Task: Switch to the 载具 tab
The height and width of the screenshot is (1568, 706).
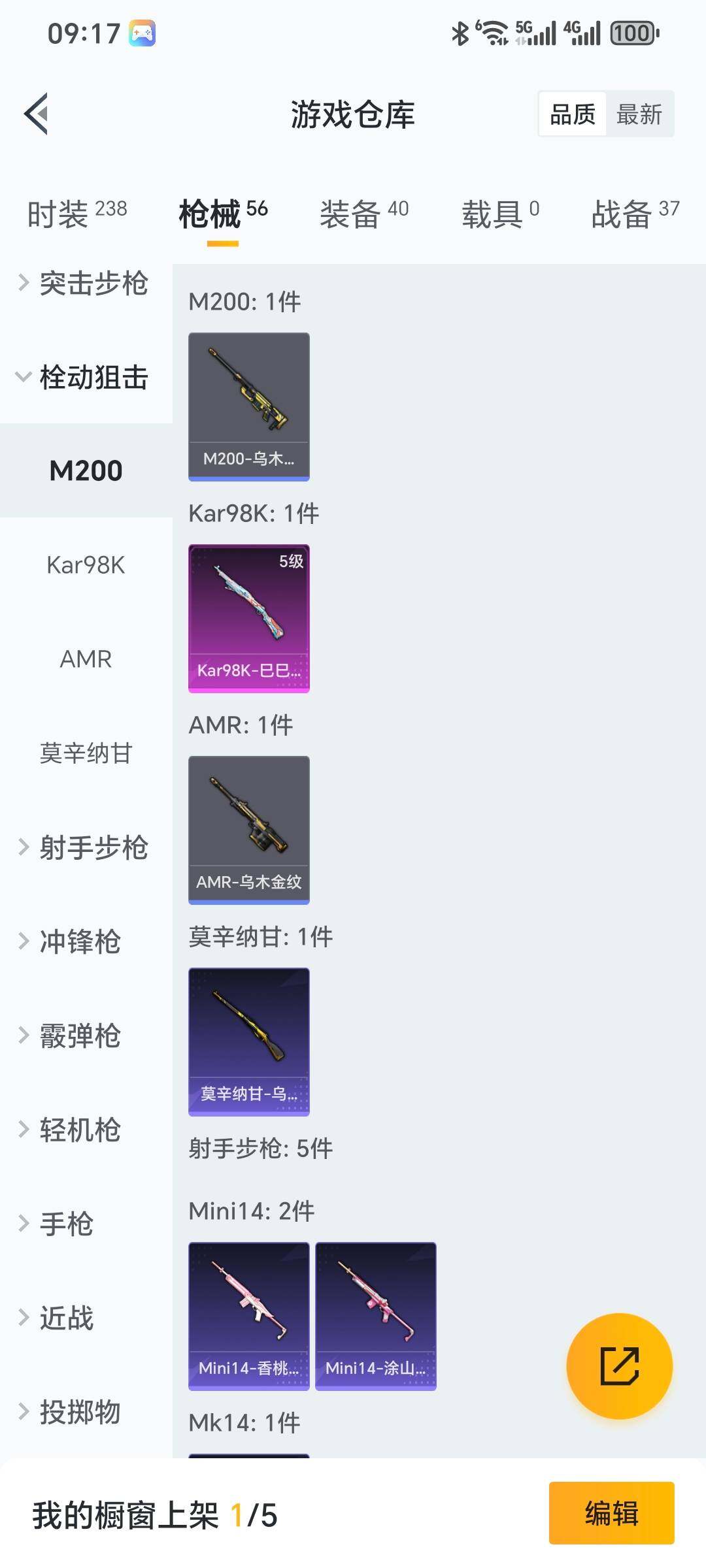Action: tap(500, 213)
